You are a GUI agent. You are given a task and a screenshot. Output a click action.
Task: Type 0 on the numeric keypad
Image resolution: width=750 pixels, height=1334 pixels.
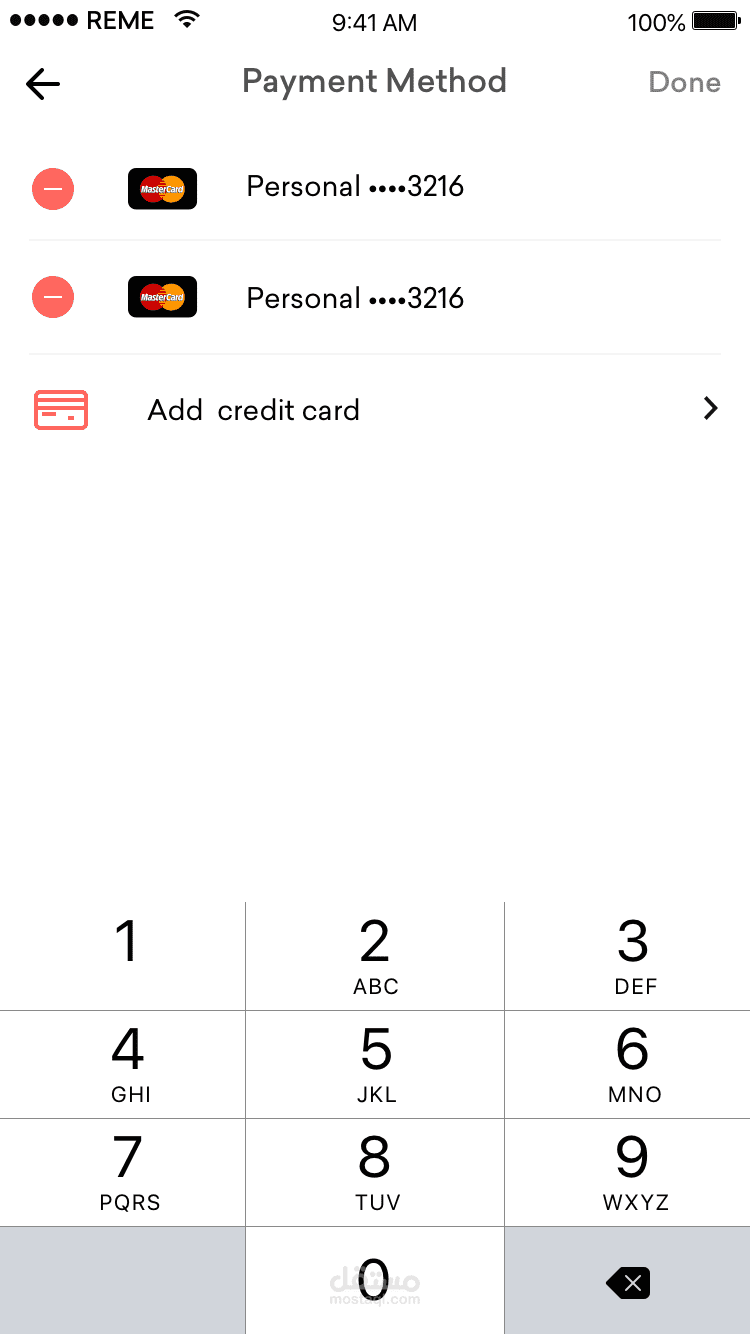375,1278
